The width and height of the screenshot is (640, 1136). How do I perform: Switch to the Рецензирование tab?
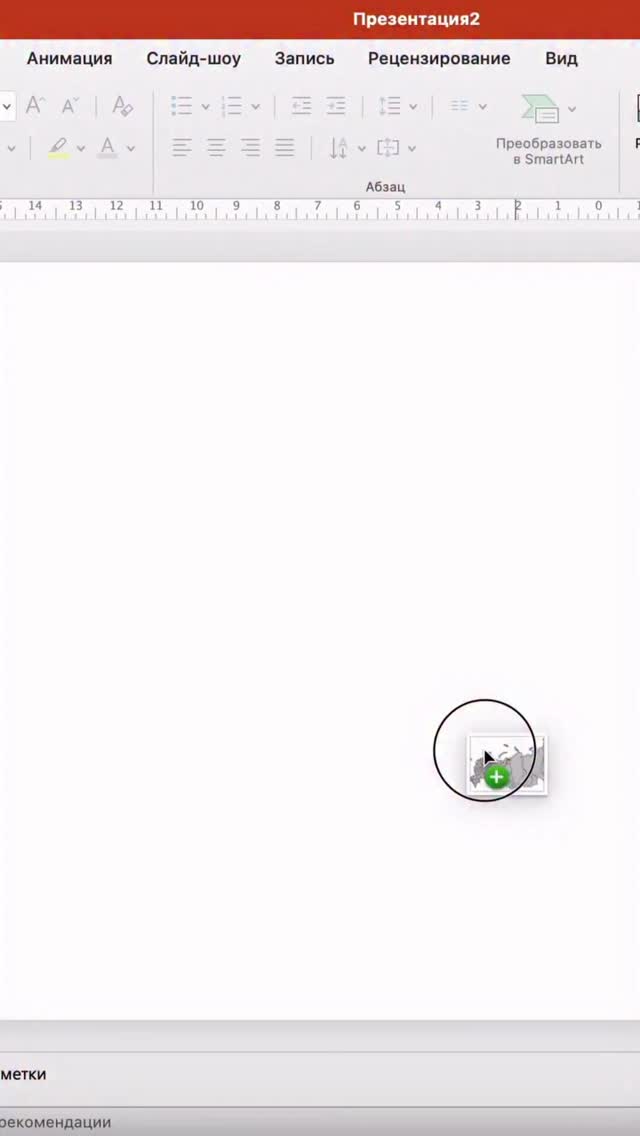click(438, 58)
